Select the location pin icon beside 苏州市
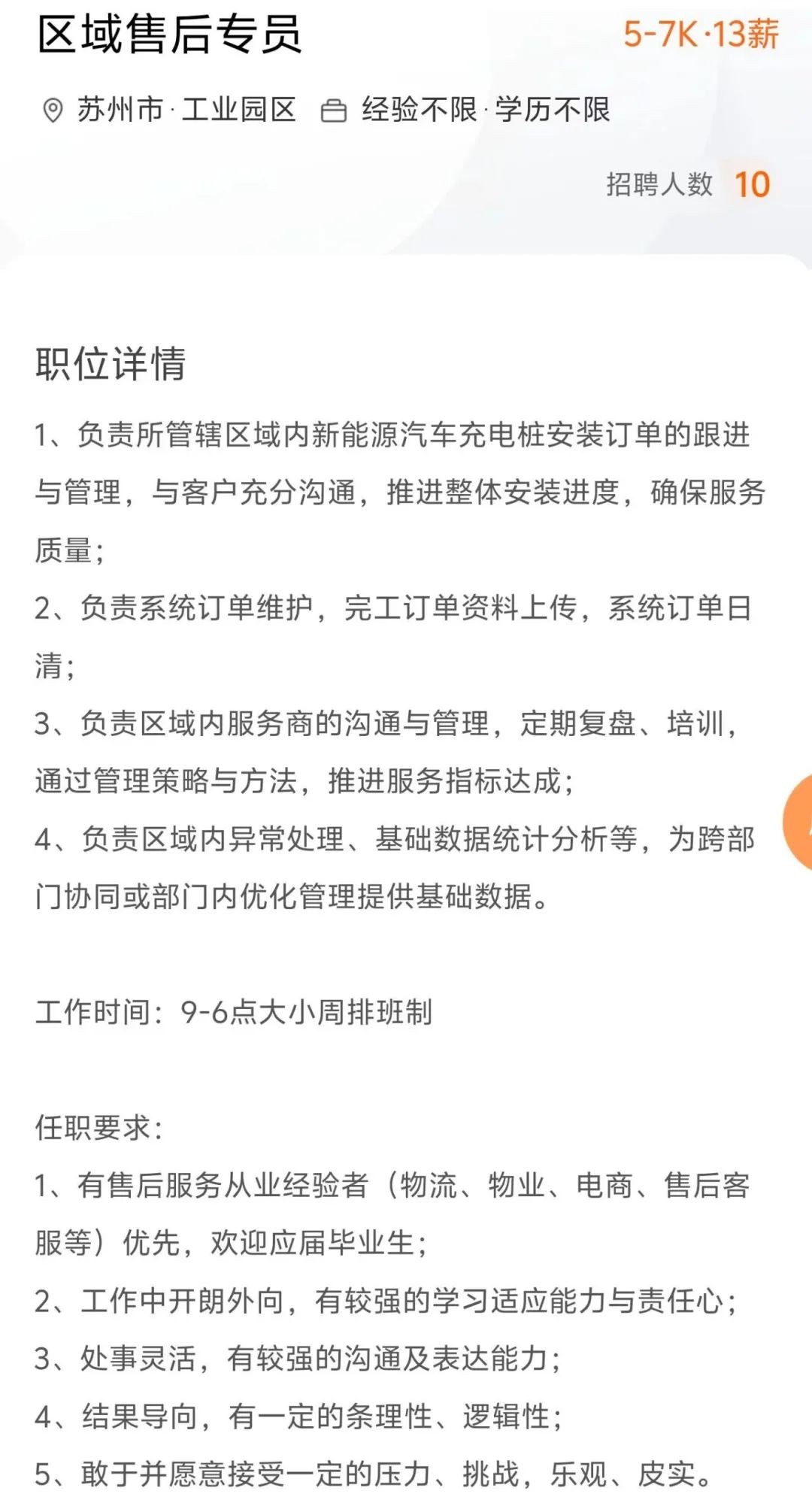812x1503 pixels. tap(53, 110)
